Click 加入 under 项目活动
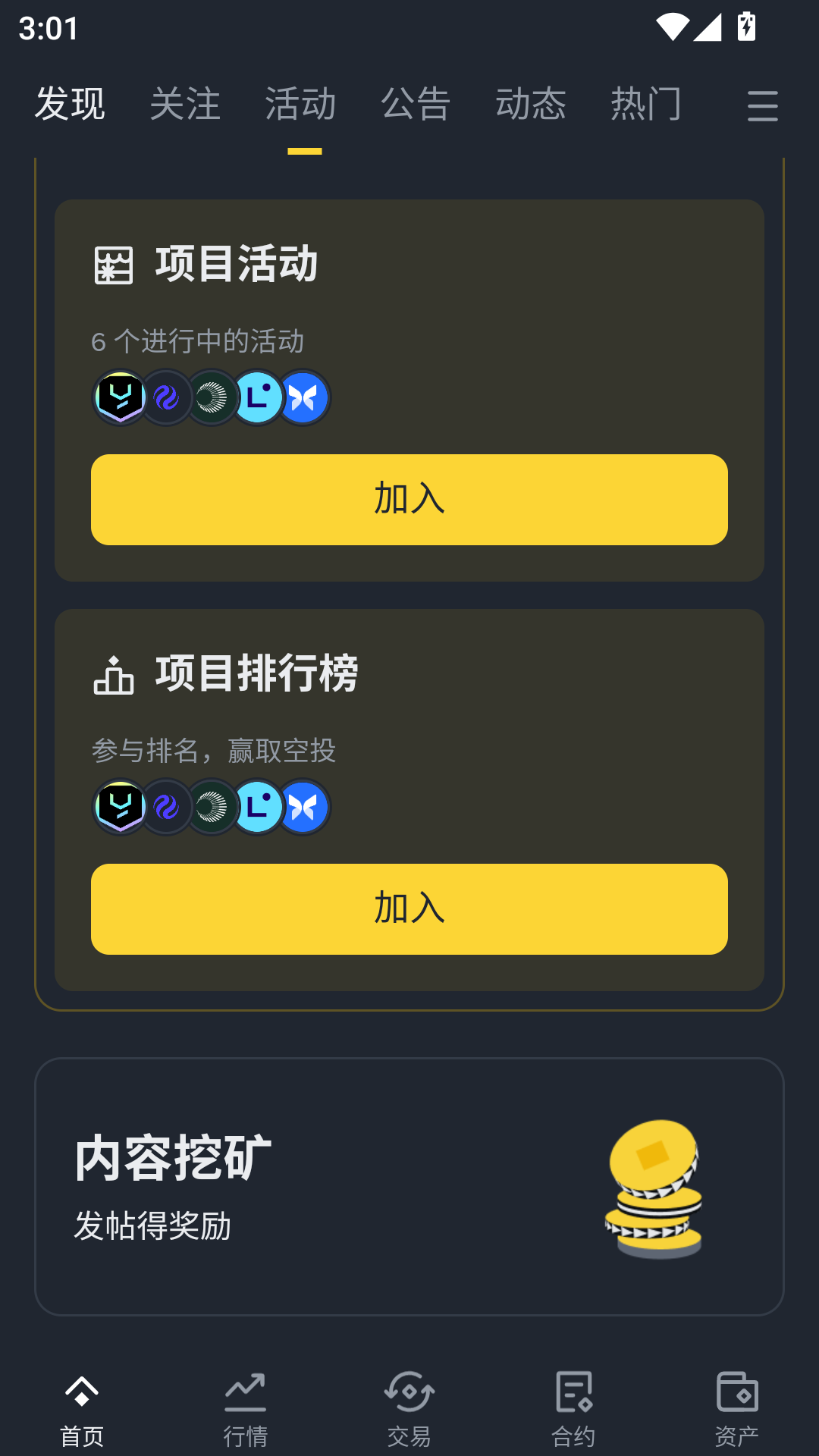Image resolution: width=819 pixels, height=1456 pixels. click(x=409, y=499)
